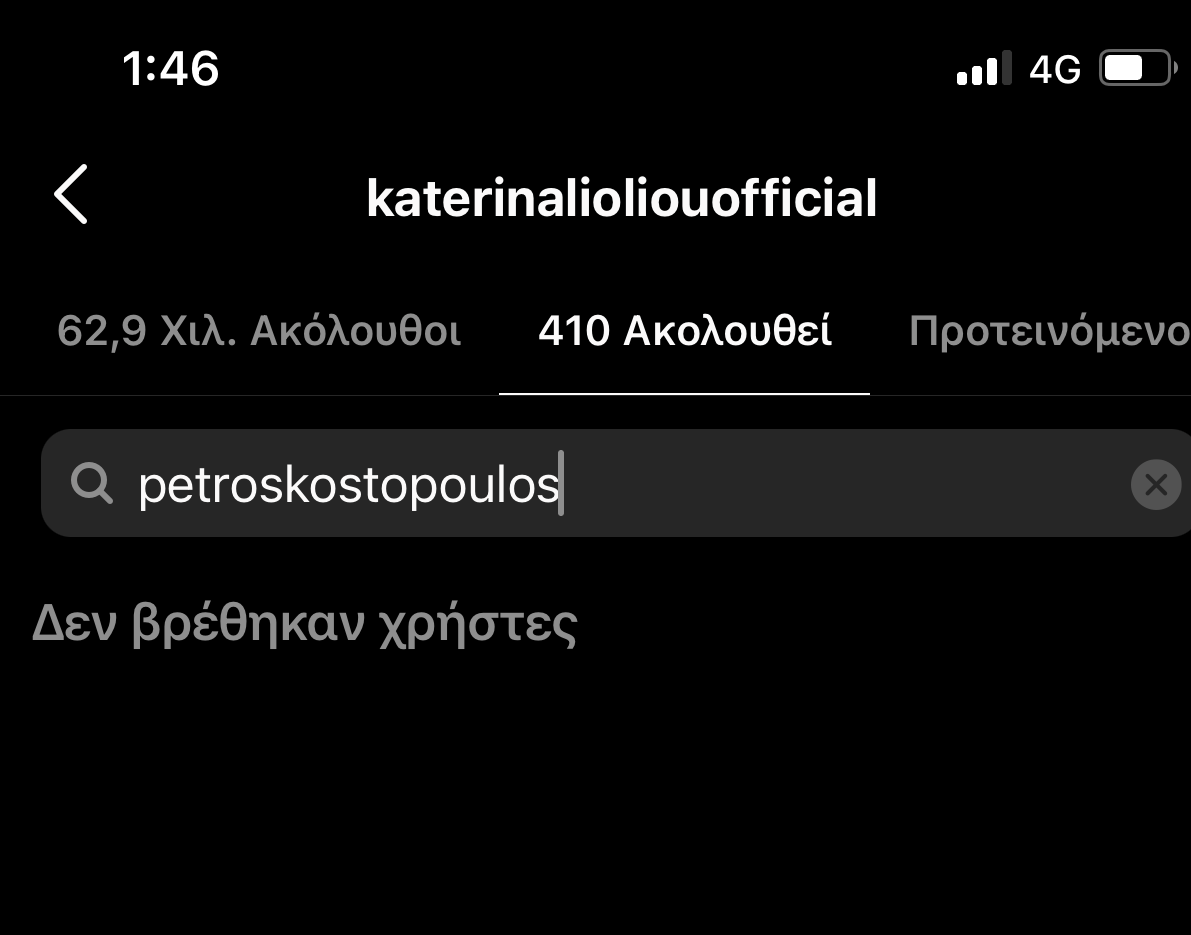Viewport: 1191px width, 935px height.
Task: Go back from katerinaliolioufficial's following list
Action: (71, 194)
